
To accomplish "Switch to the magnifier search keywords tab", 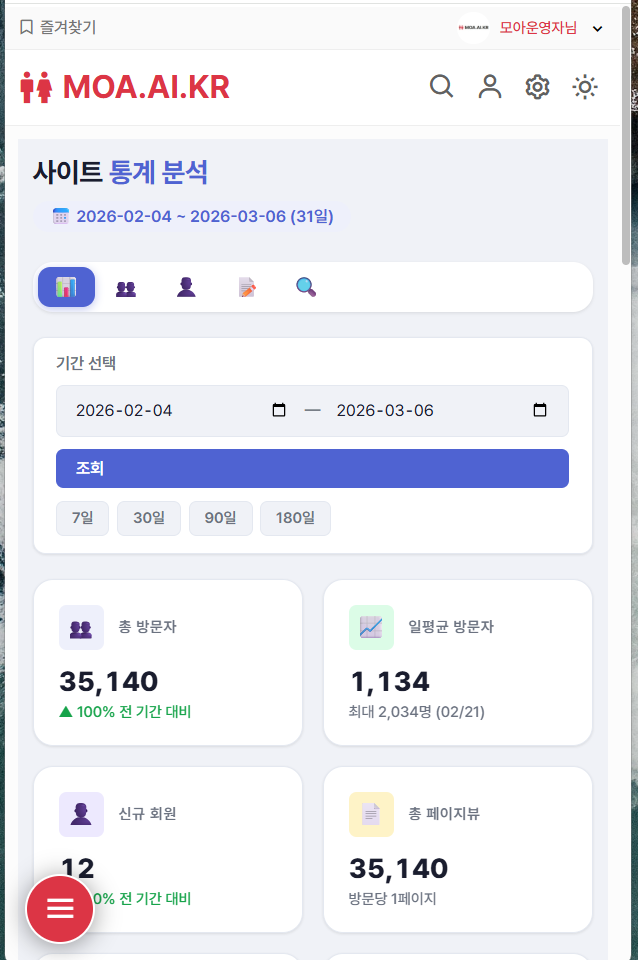I will pos(306,288).
